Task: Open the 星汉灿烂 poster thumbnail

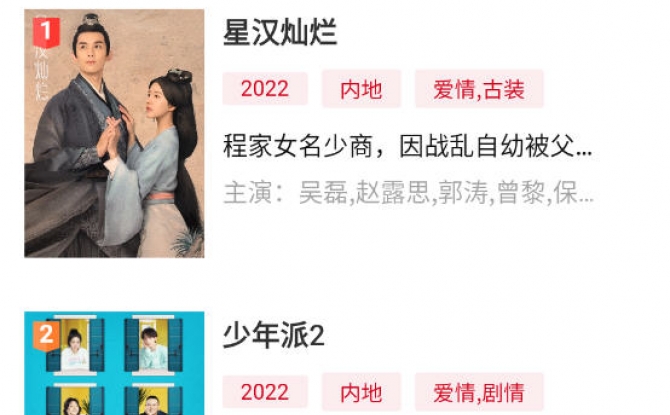Action: point(114,134)
